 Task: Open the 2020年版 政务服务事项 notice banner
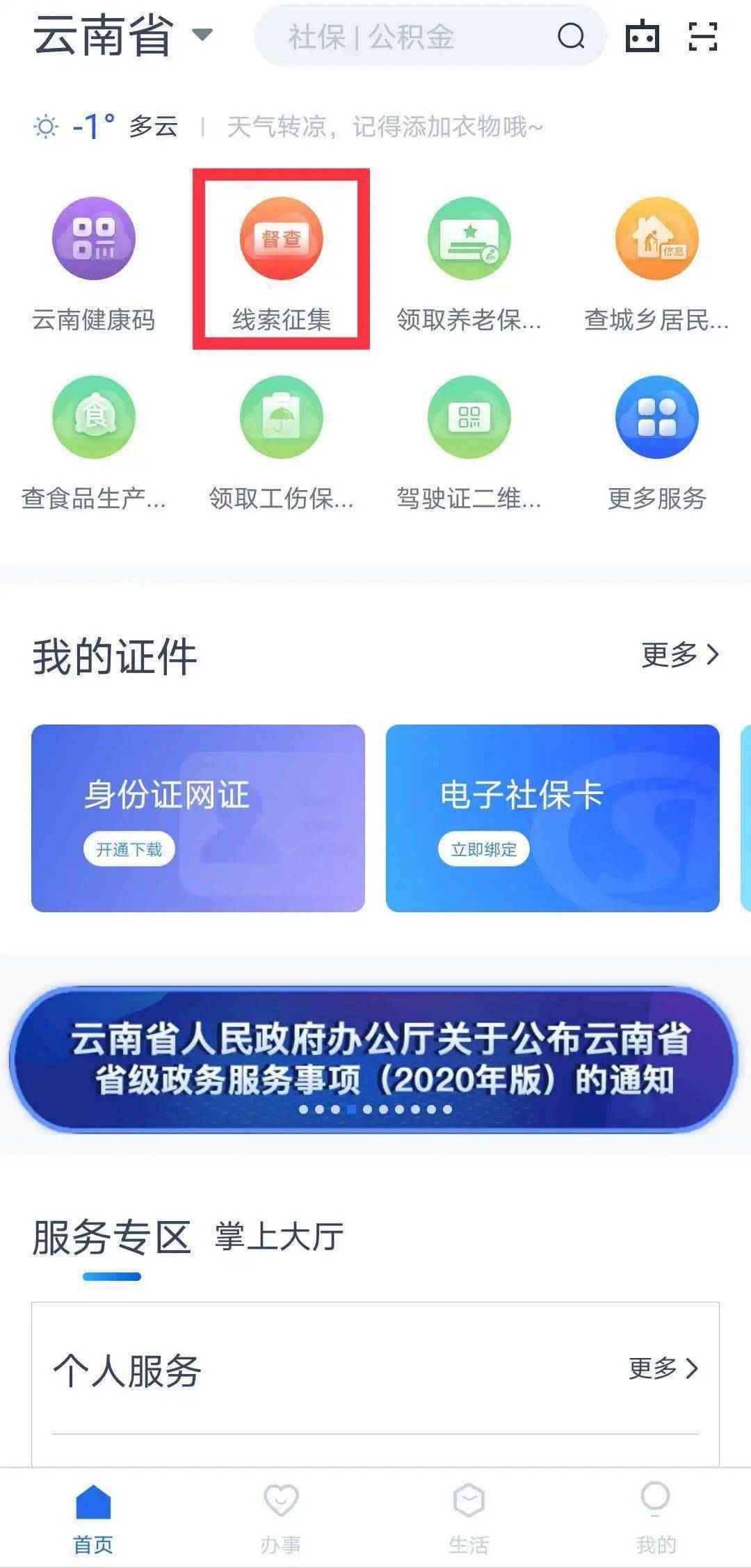(x=374, y=1060)
